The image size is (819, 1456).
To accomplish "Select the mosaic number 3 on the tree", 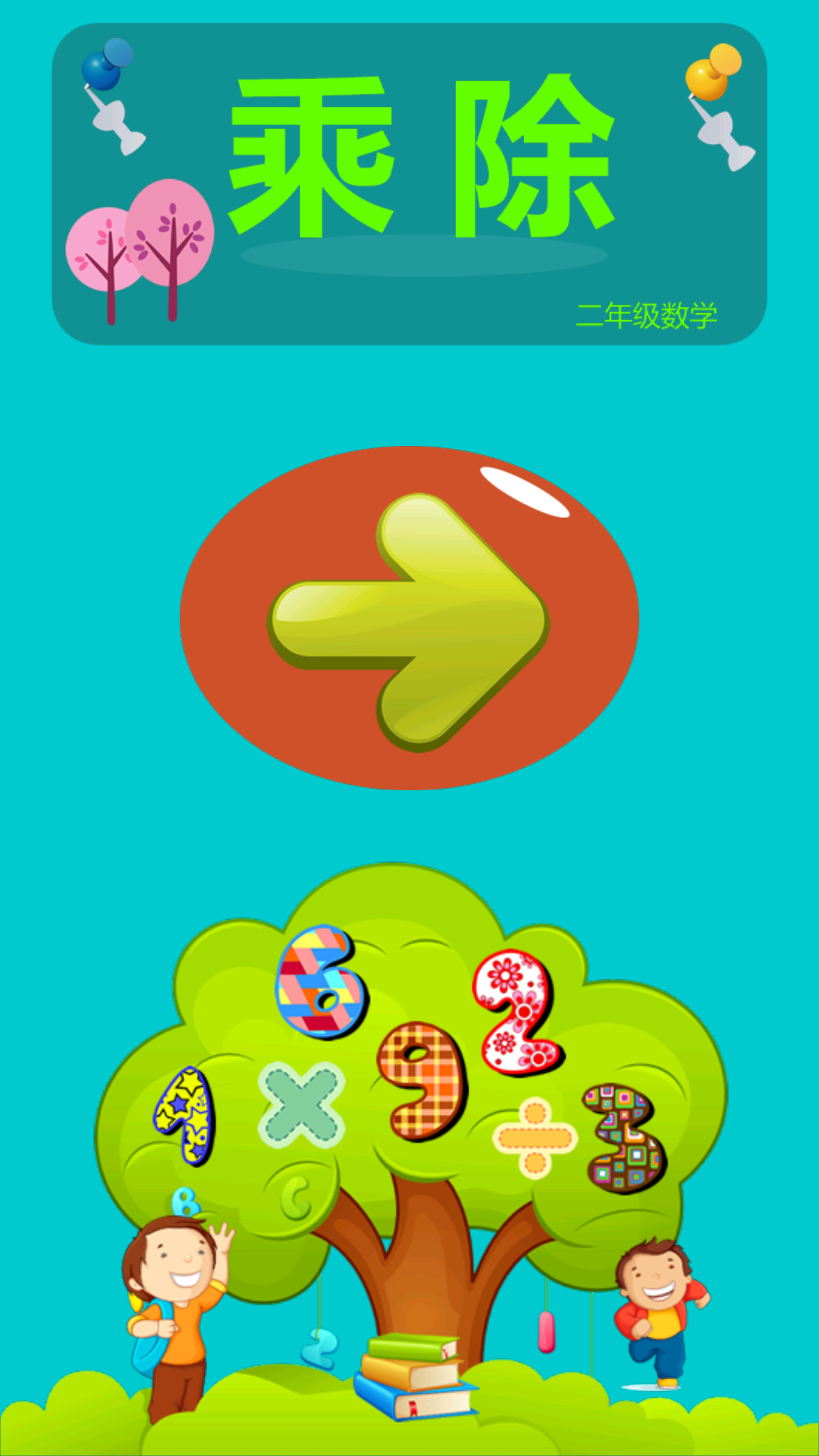I will (x=622, y=1137).
